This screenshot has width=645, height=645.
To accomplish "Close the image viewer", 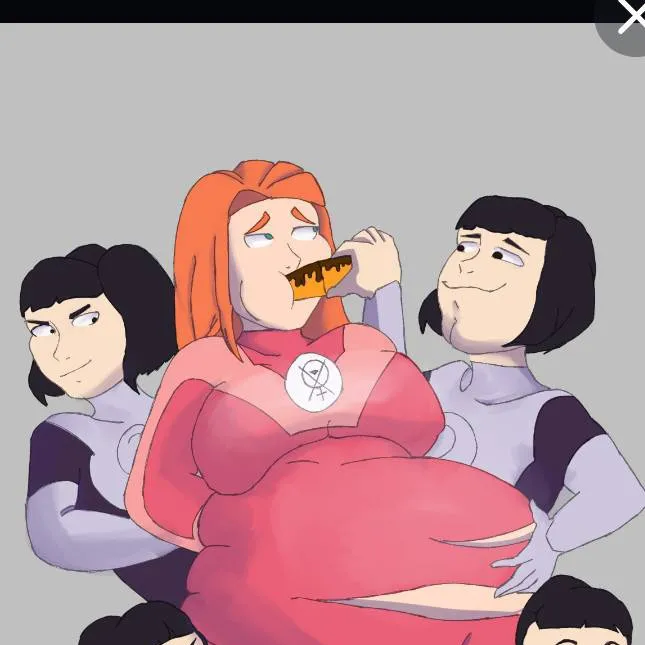I will click(630, 16).
